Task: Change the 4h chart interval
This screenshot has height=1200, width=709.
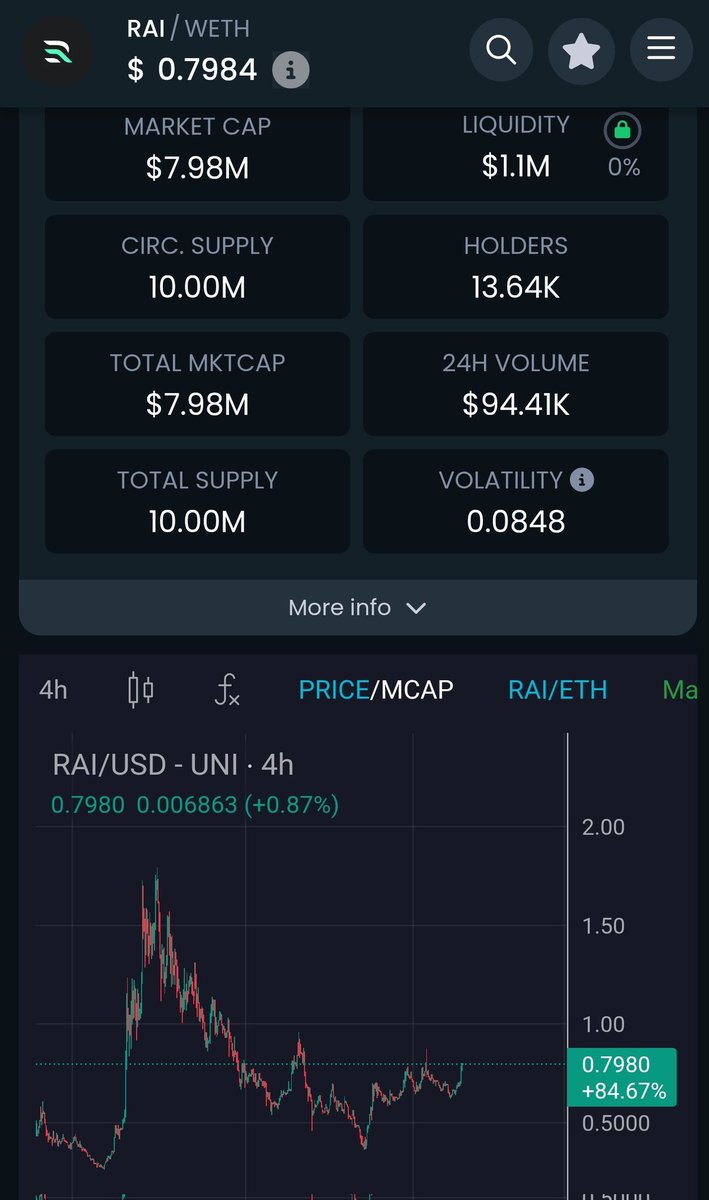Action: pyautogui.click(x=53, y=690)
